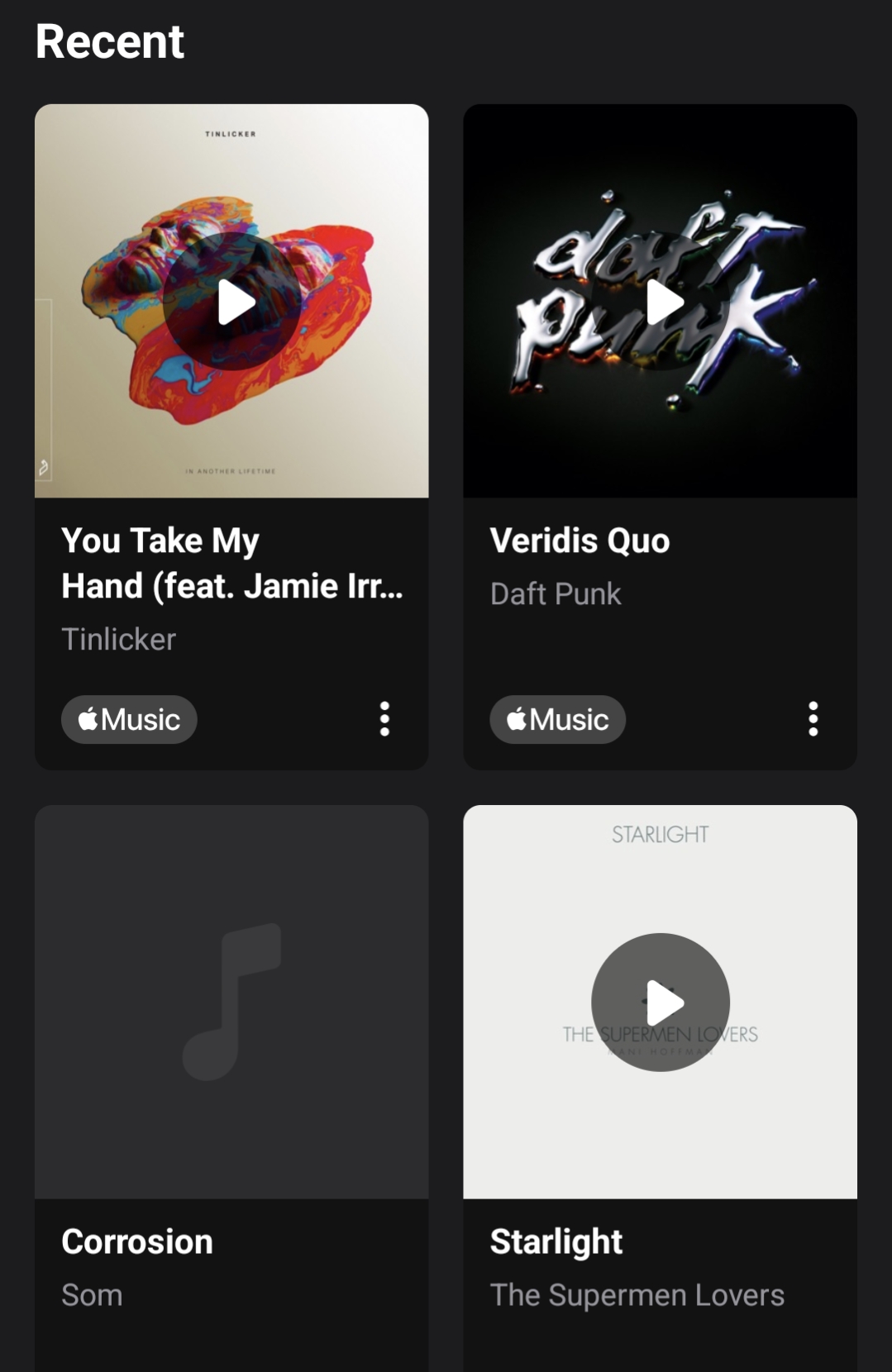Play You Take My Hand by Tinlicker
Screen dimensions: 892x1372
232,303
